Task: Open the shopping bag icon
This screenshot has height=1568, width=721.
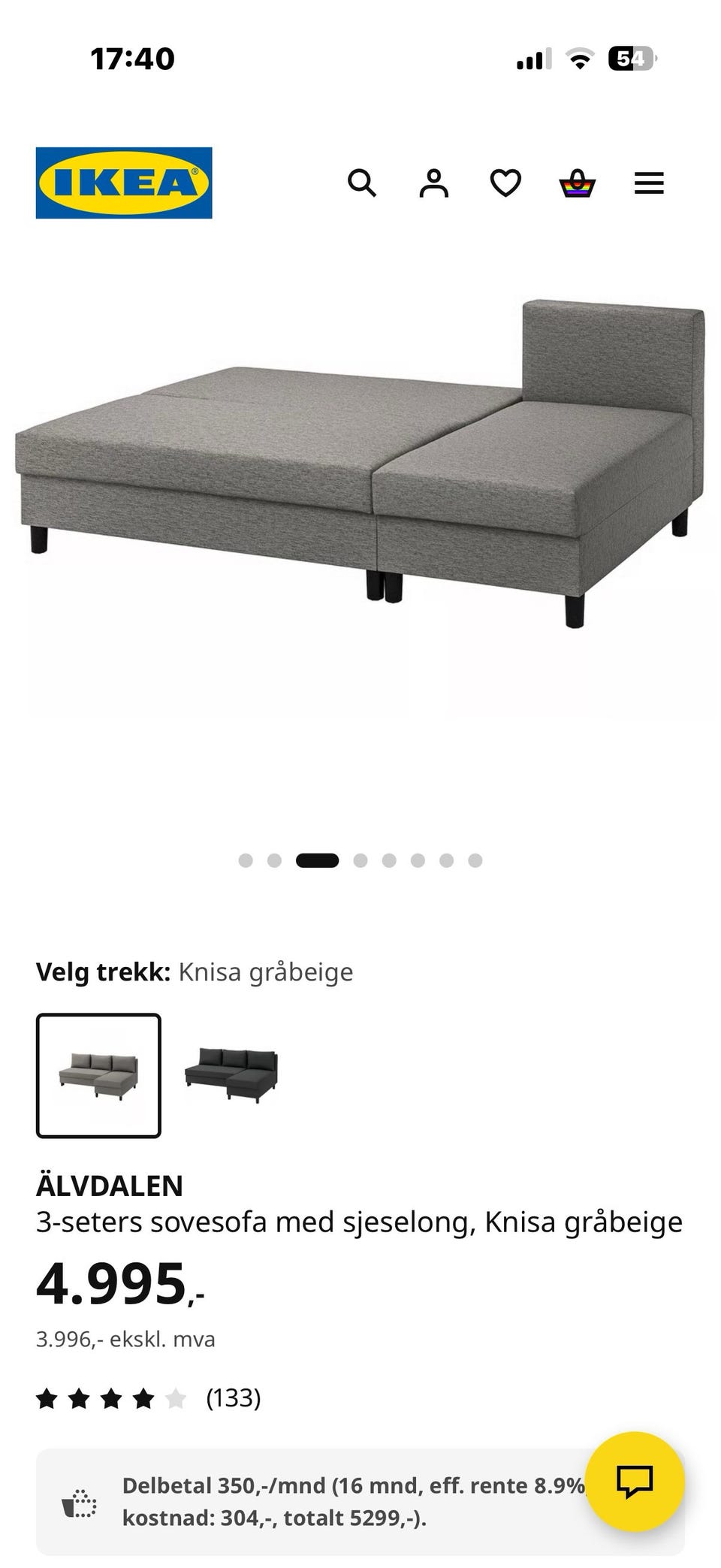Action: coord(575,183)
